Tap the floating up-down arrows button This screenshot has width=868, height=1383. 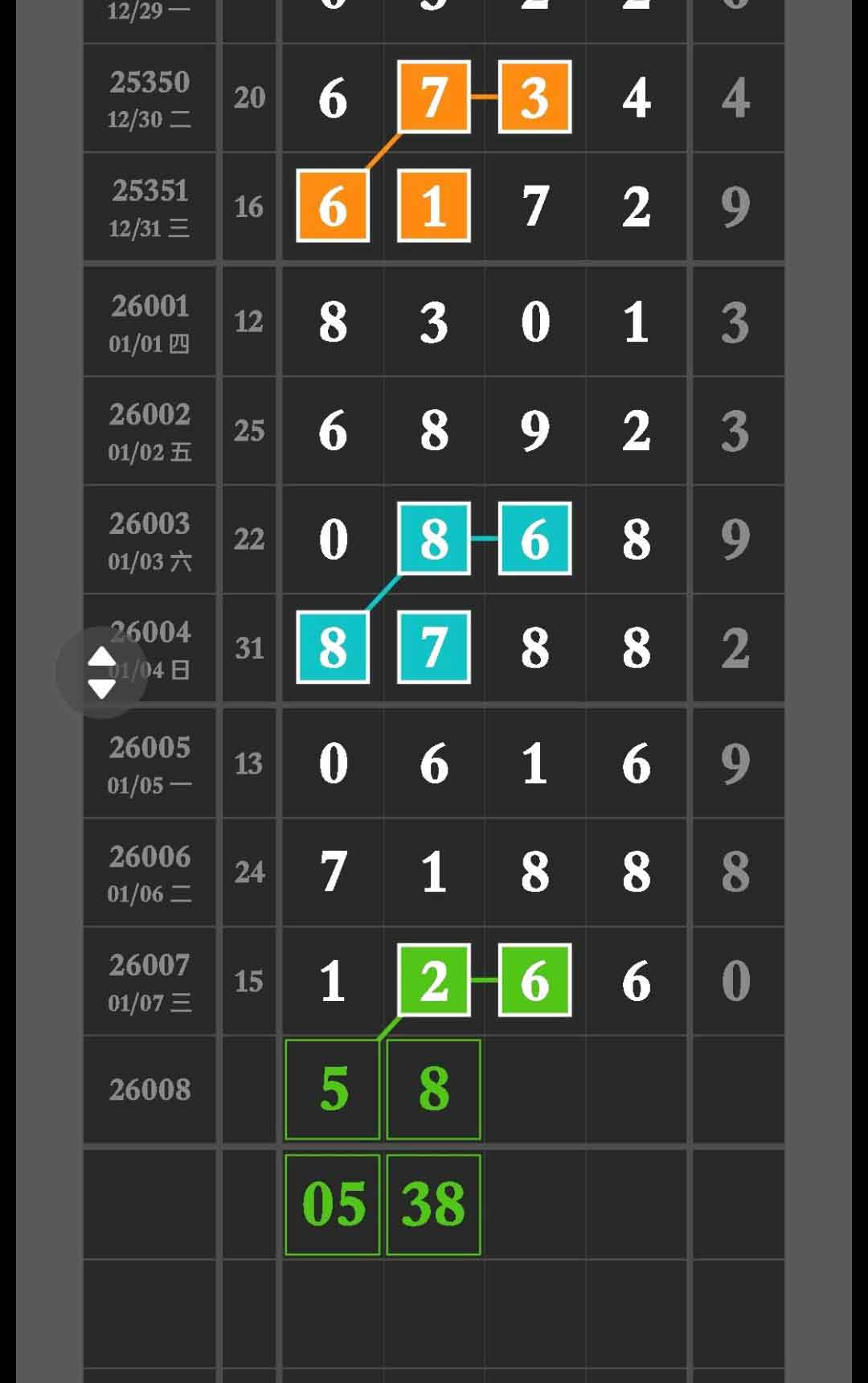102,672
